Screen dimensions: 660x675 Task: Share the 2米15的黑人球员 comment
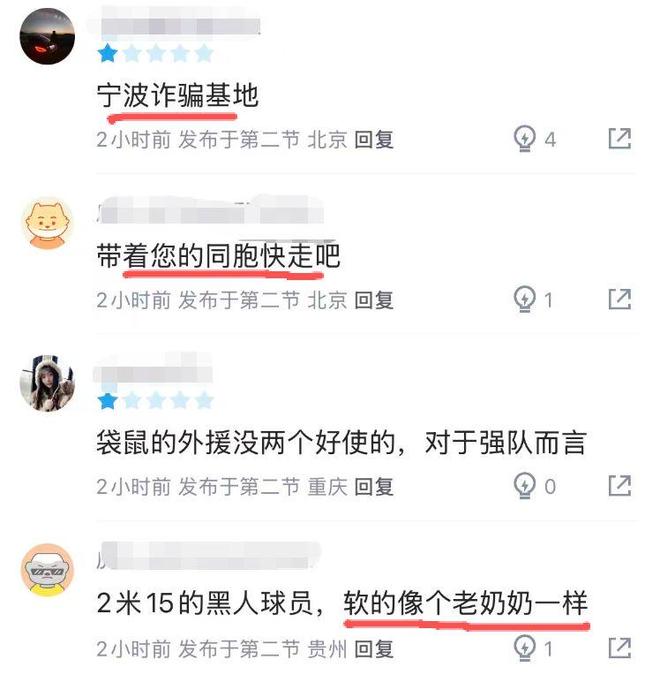[x=620, y=648]
